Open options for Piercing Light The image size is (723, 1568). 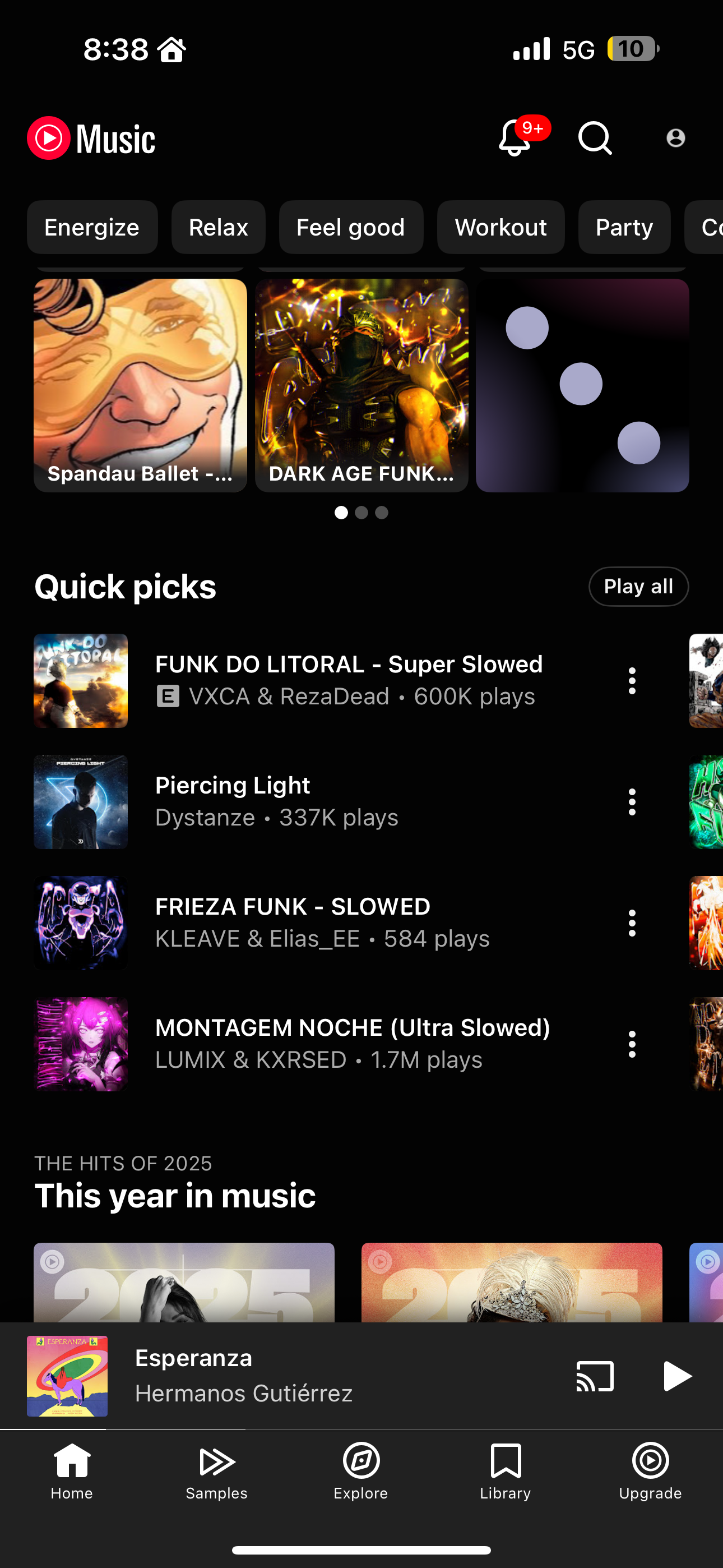(632, 801)
